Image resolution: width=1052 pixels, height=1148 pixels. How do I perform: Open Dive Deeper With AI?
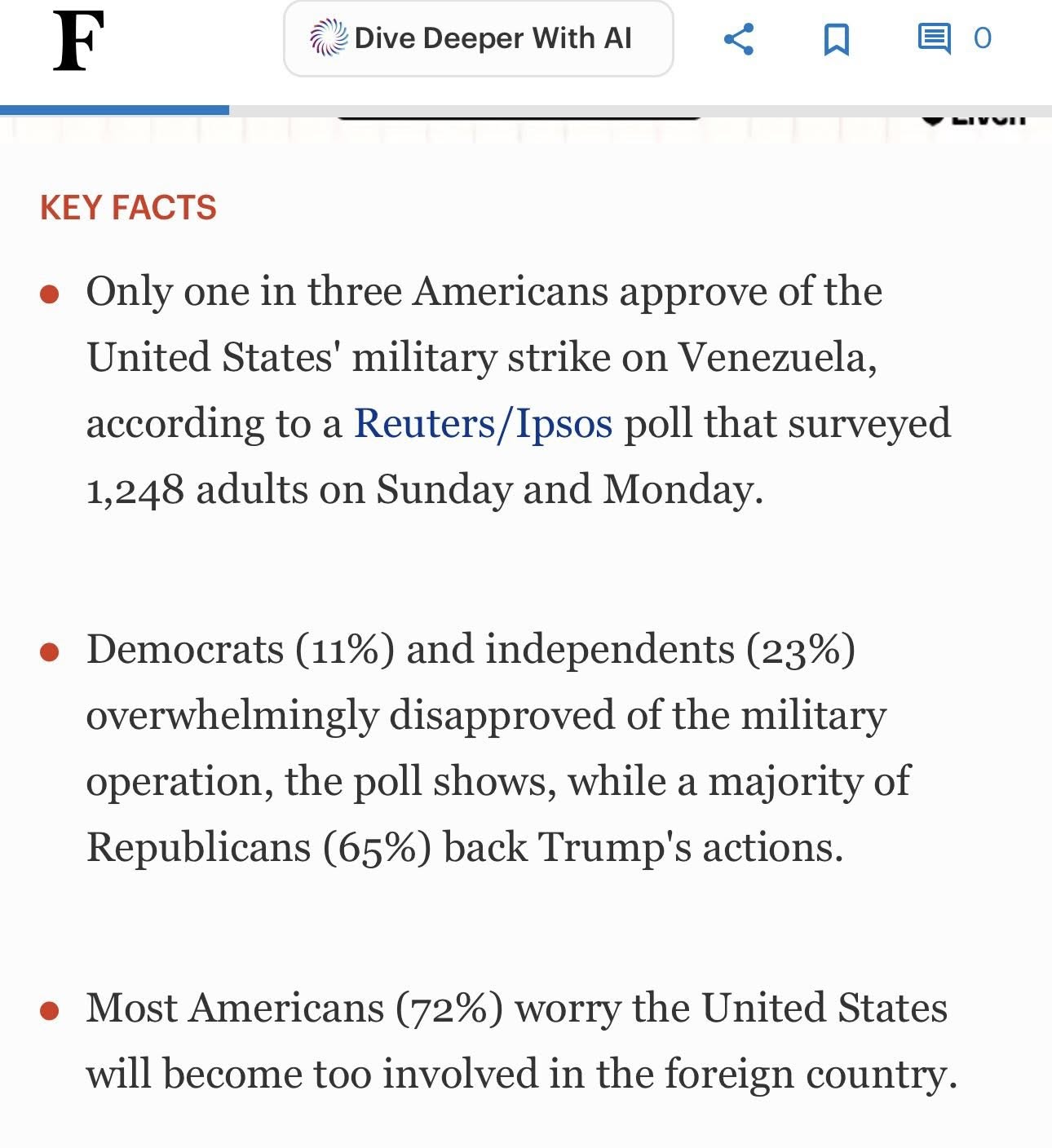478,39
